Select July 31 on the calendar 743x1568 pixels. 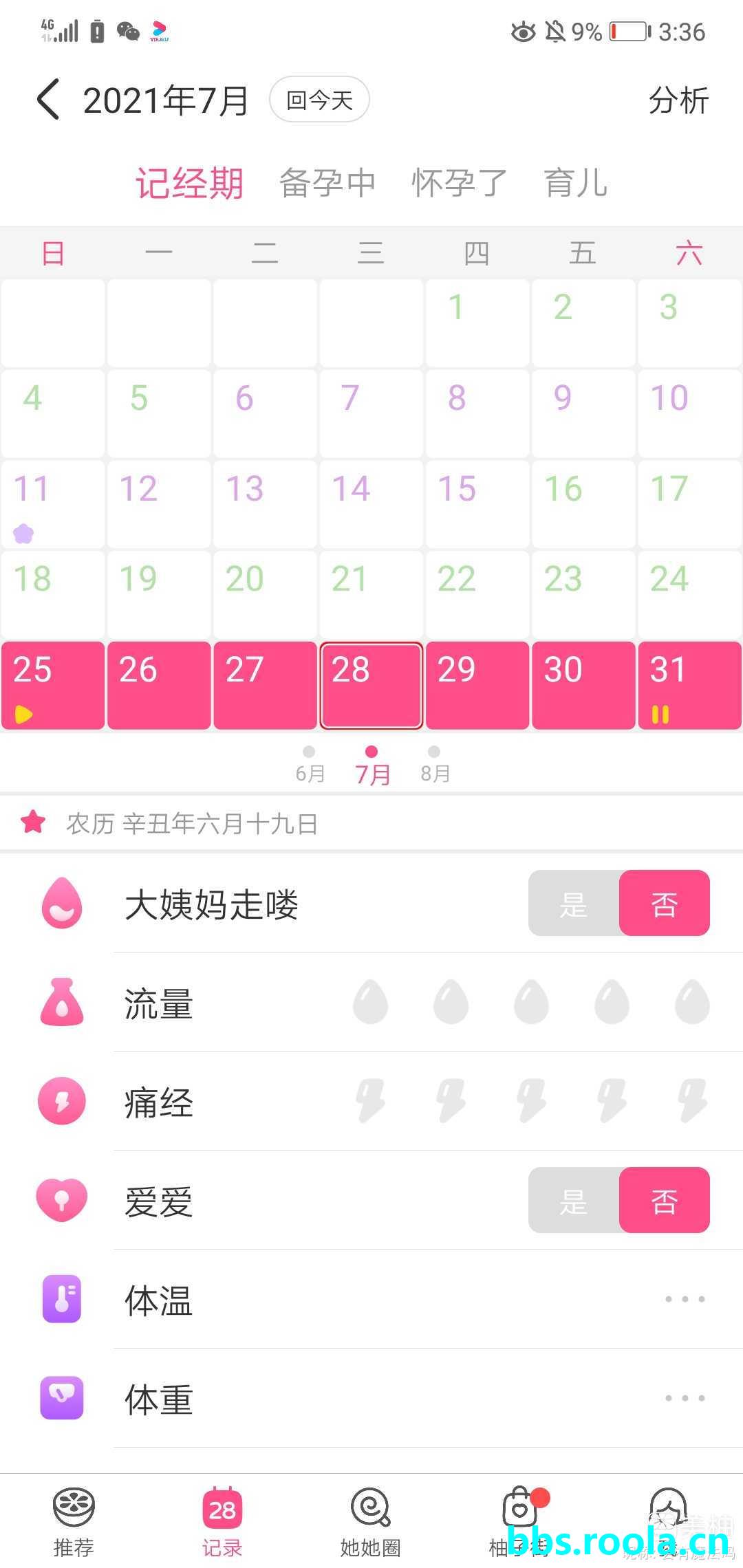point(689,685)
